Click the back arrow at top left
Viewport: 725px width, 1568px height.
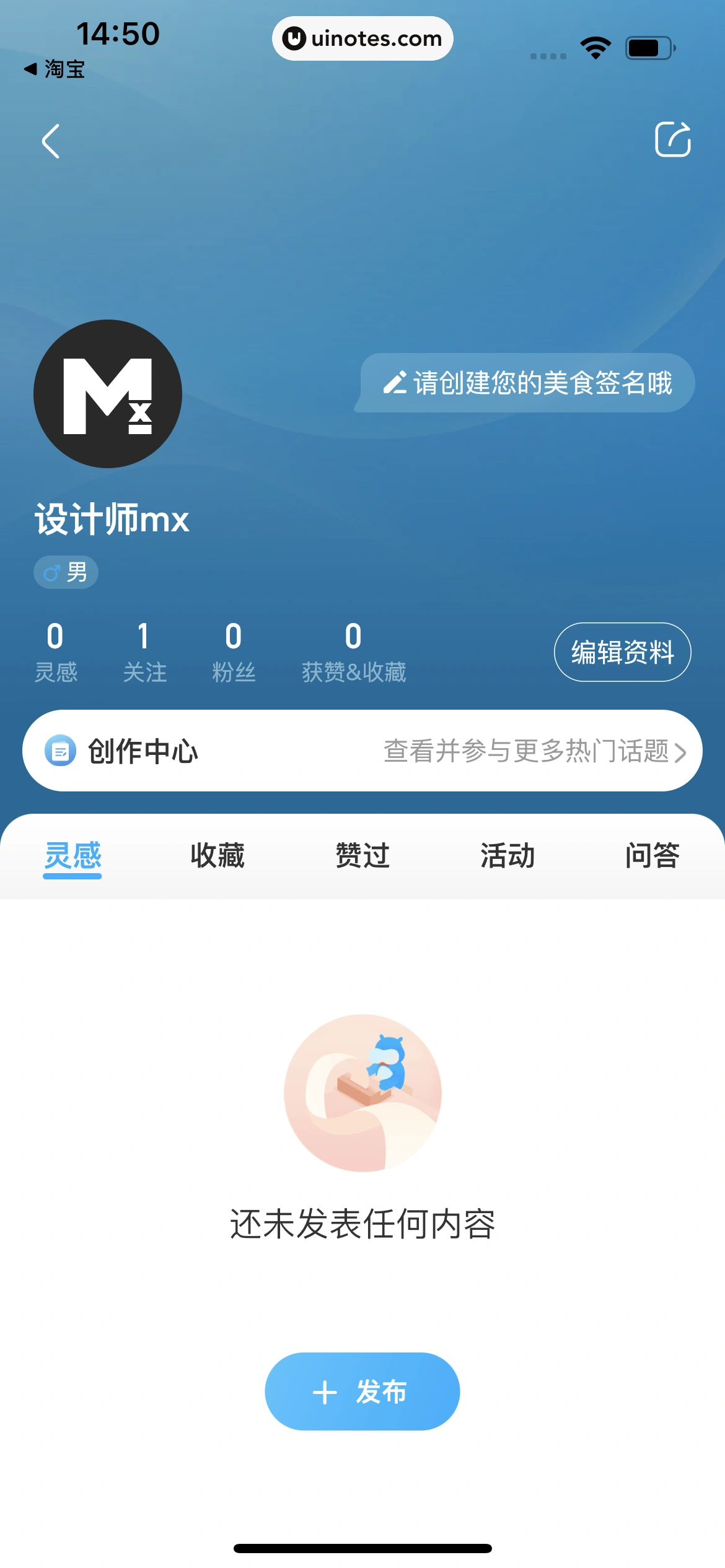[51, 141]
